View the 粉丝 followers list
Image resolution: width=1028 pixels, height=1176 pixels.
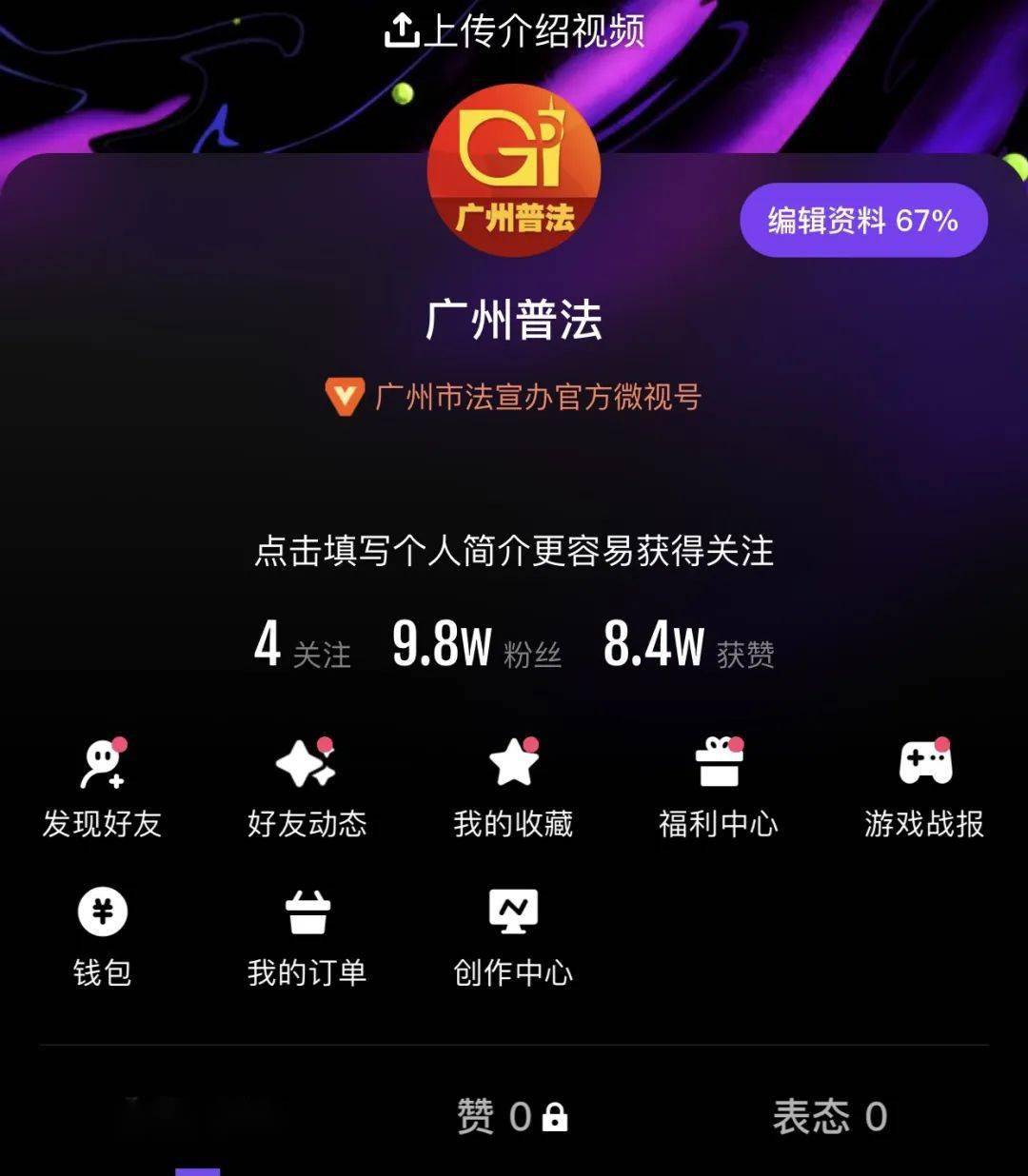pyautogui.click(x=477, y=646)
